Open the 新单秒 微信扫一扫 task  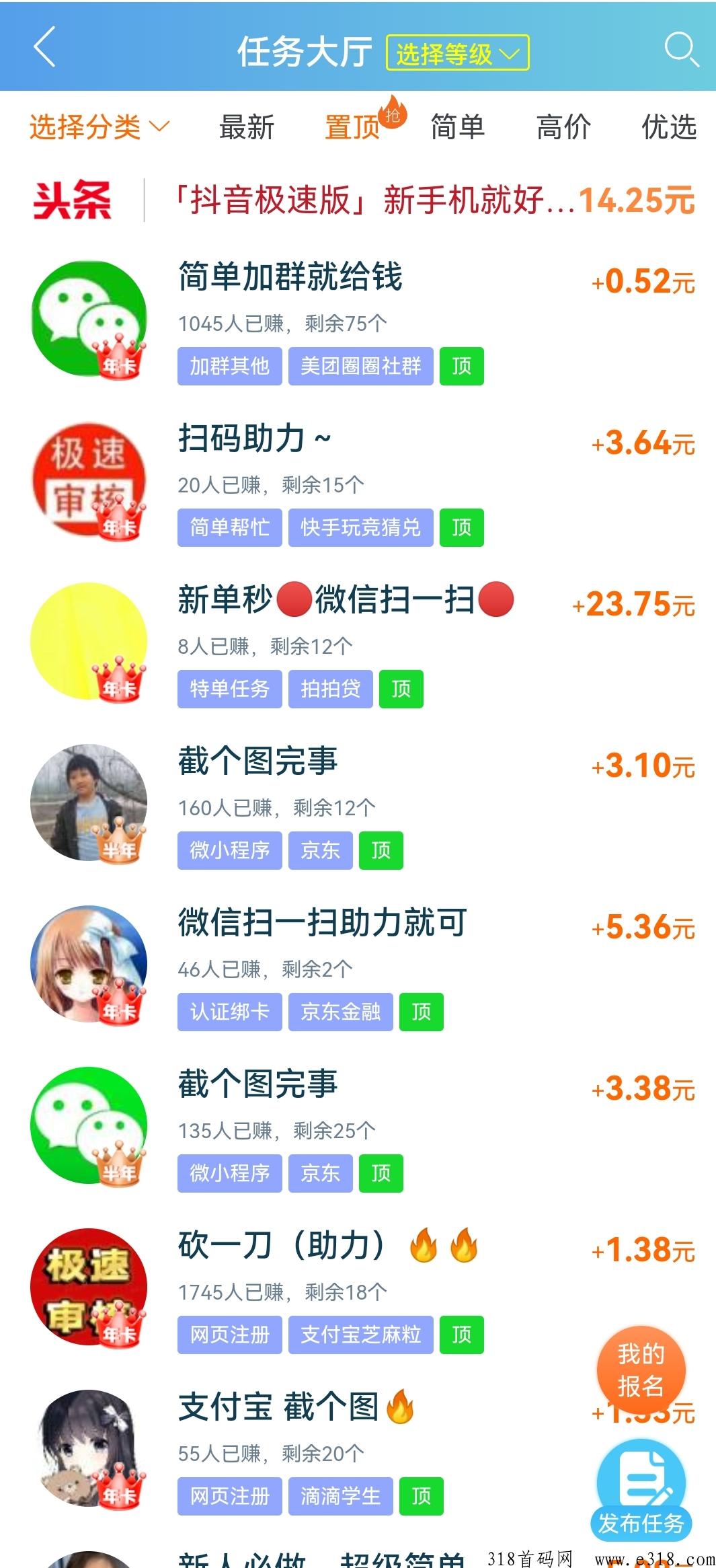tap(346, 600)
